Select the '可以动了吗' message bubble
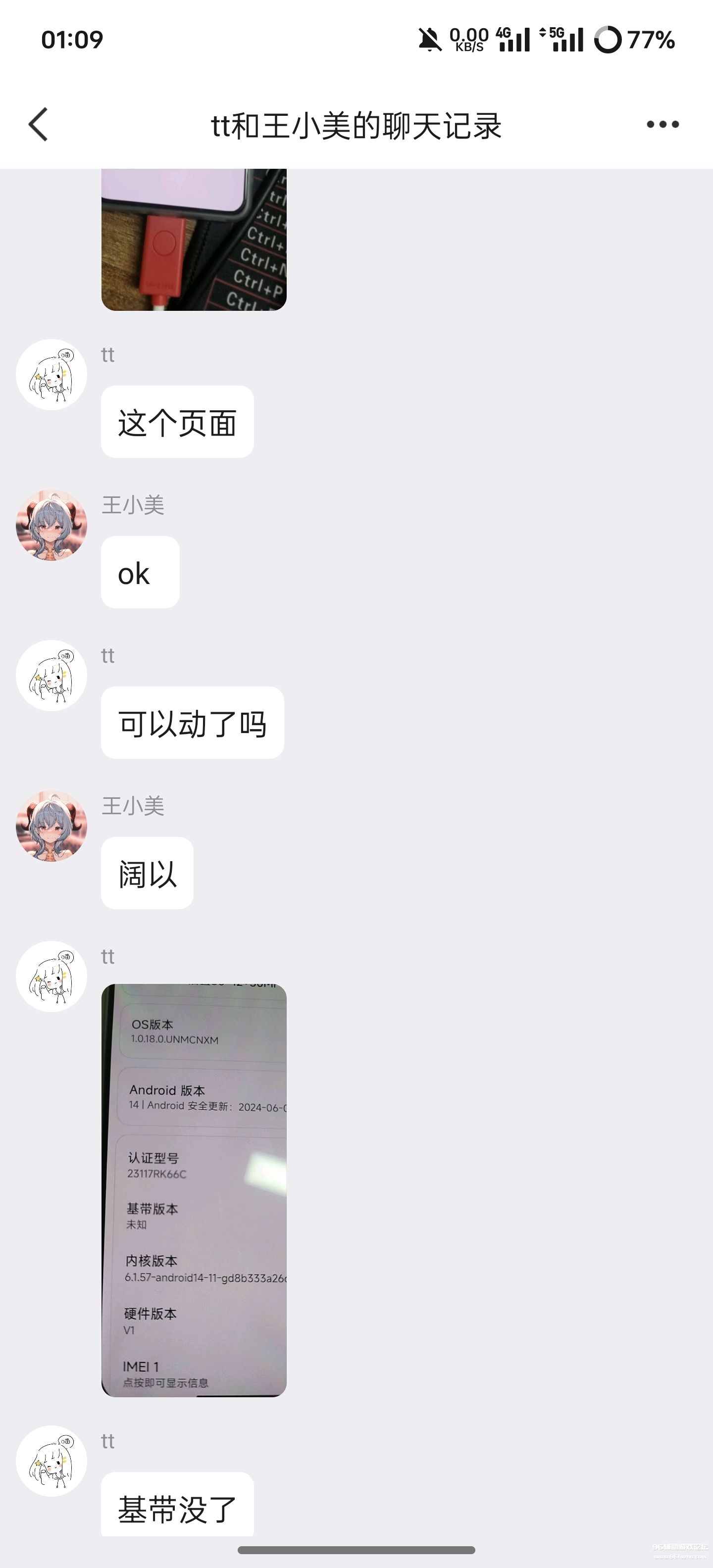 pyautogui.click(x=193, y=724)
